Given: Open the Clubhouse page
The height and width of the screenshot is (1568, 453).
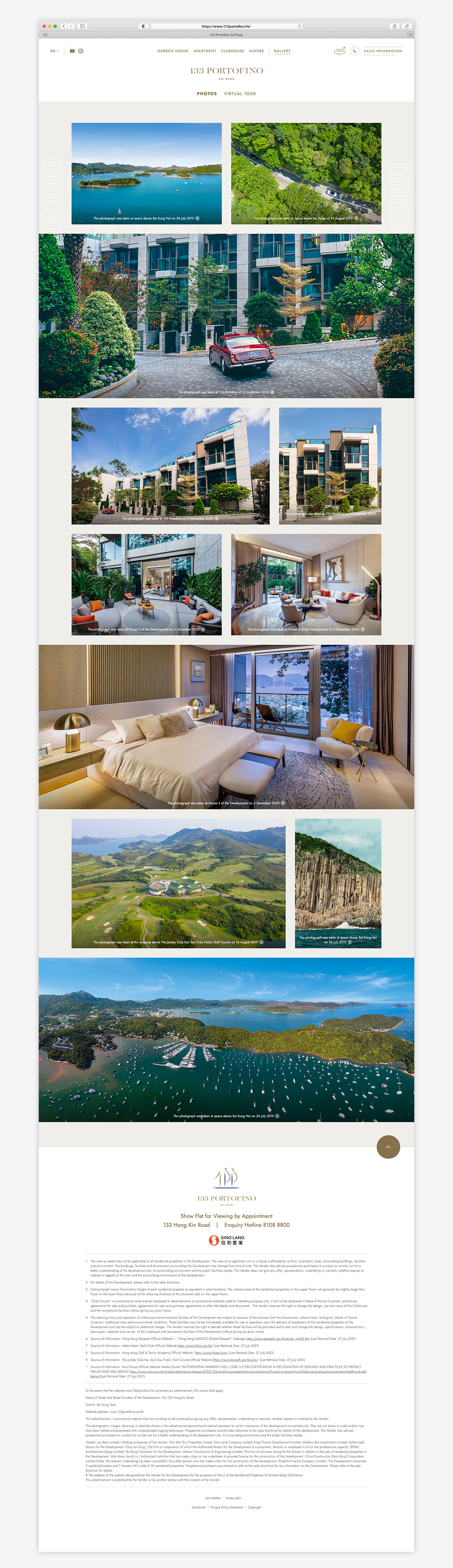Looking at the screenshot, I should [232, 51].
